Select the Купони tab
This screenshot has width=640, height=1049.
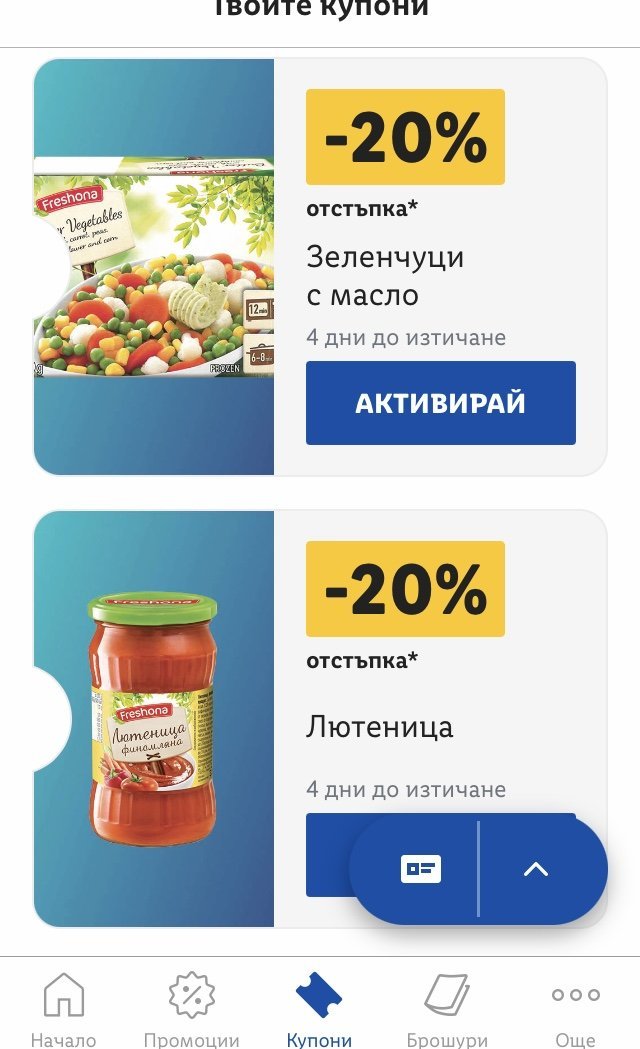319,1008
